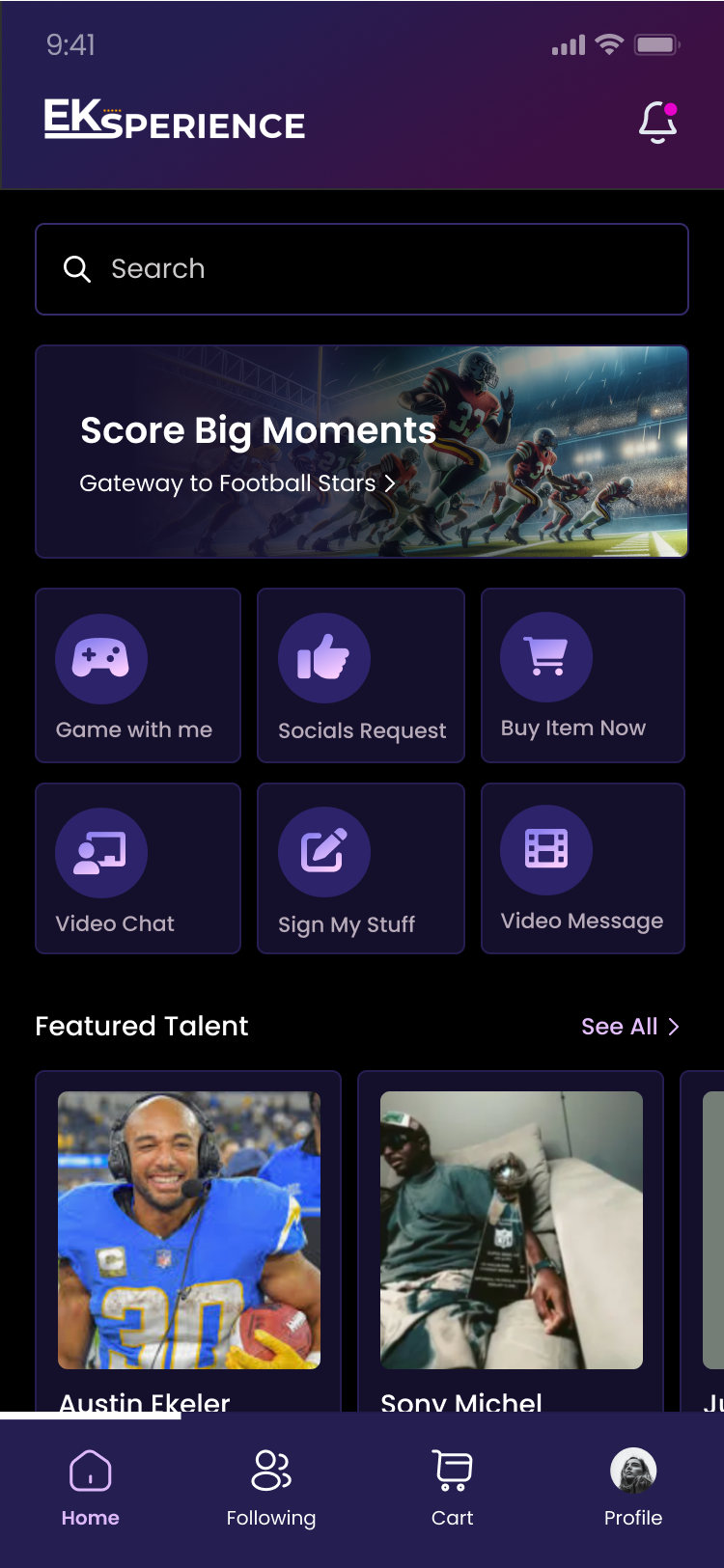The image size is (724, 1568).
Task: Open the notifications bell
Action: pyautogui.click(x=658, y=123)
